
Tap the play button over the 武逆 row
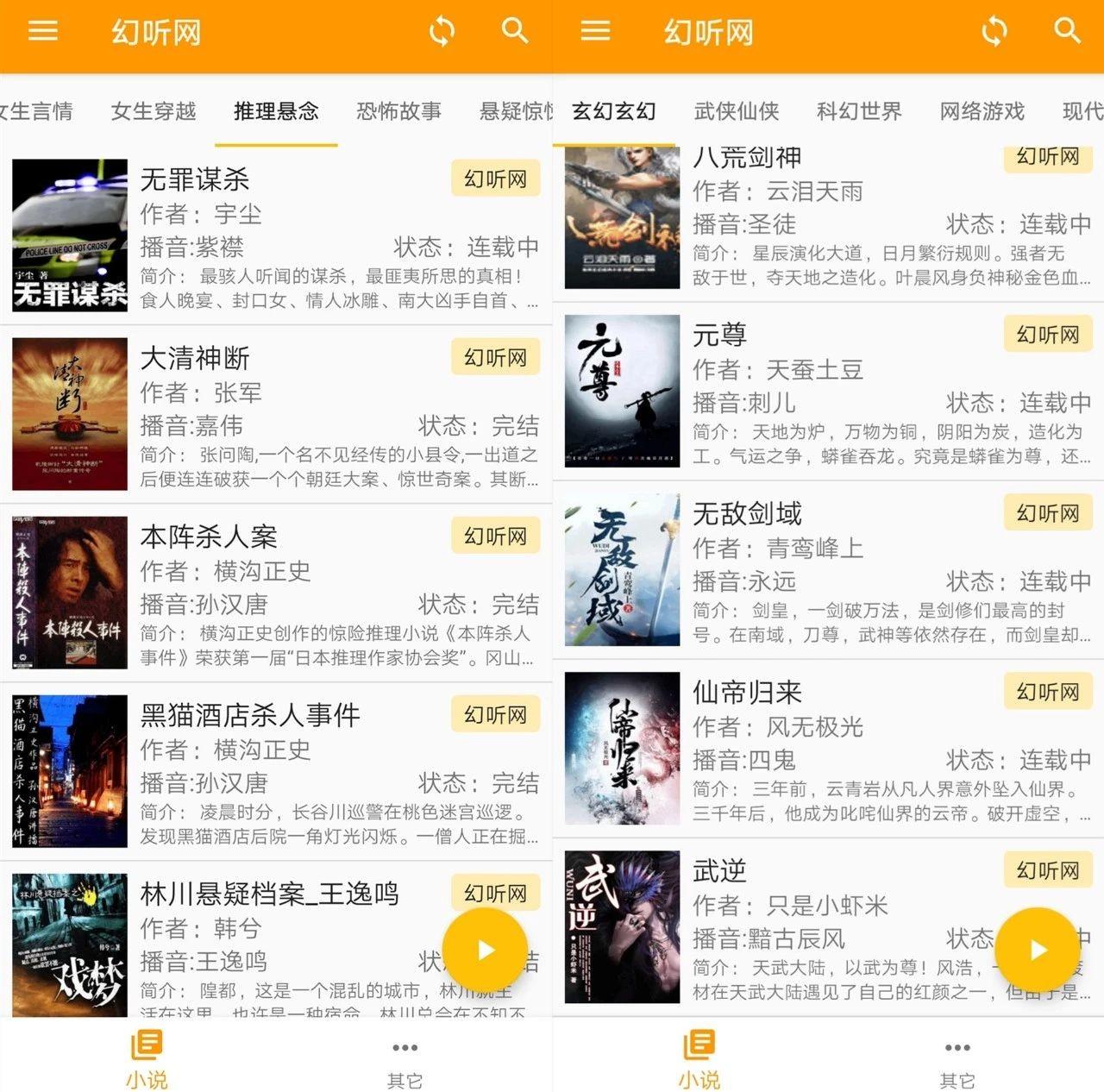[1038, 950]
